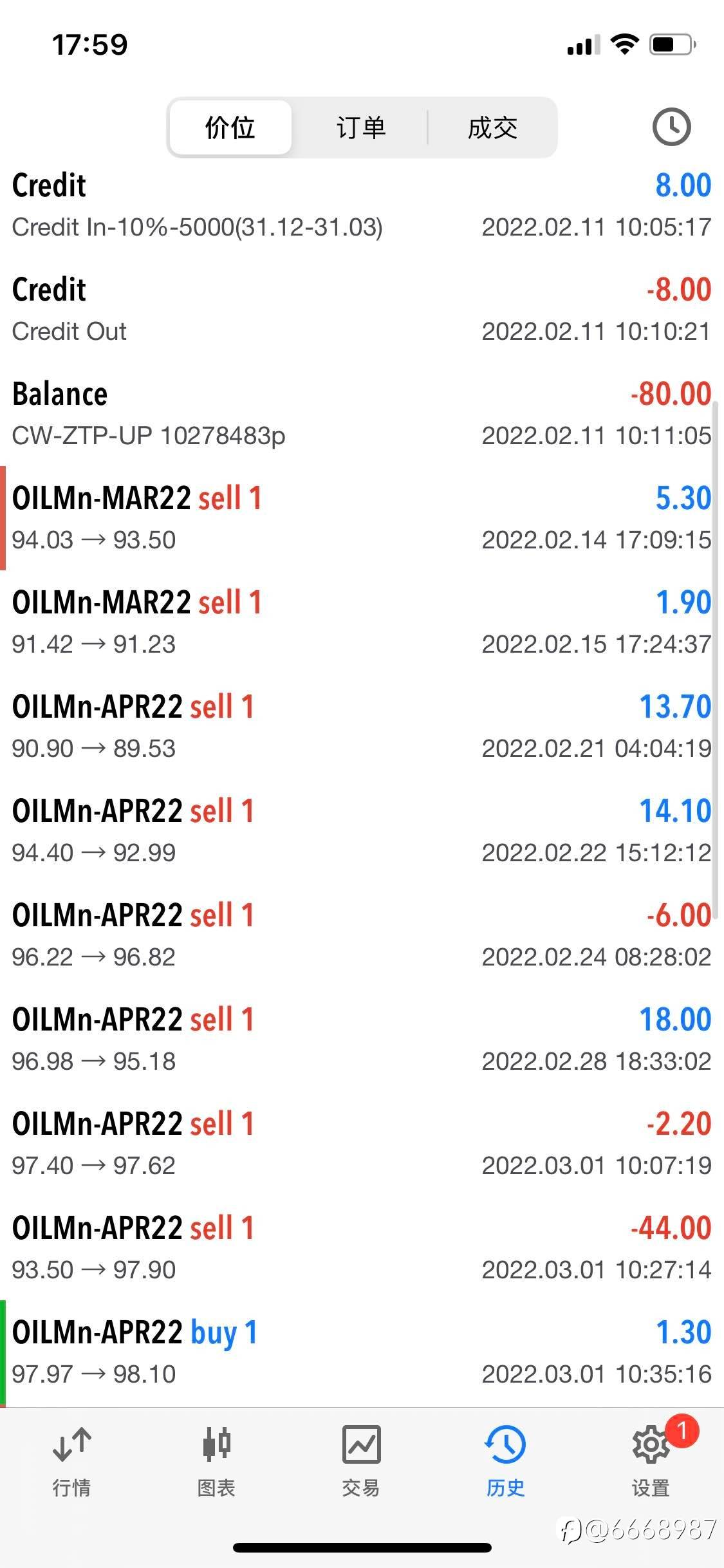Expand the OILMn-MAR22 trade with 1.90 profit
The height and width of the screenshot is (1568, 724).
(x=360, y=622)
